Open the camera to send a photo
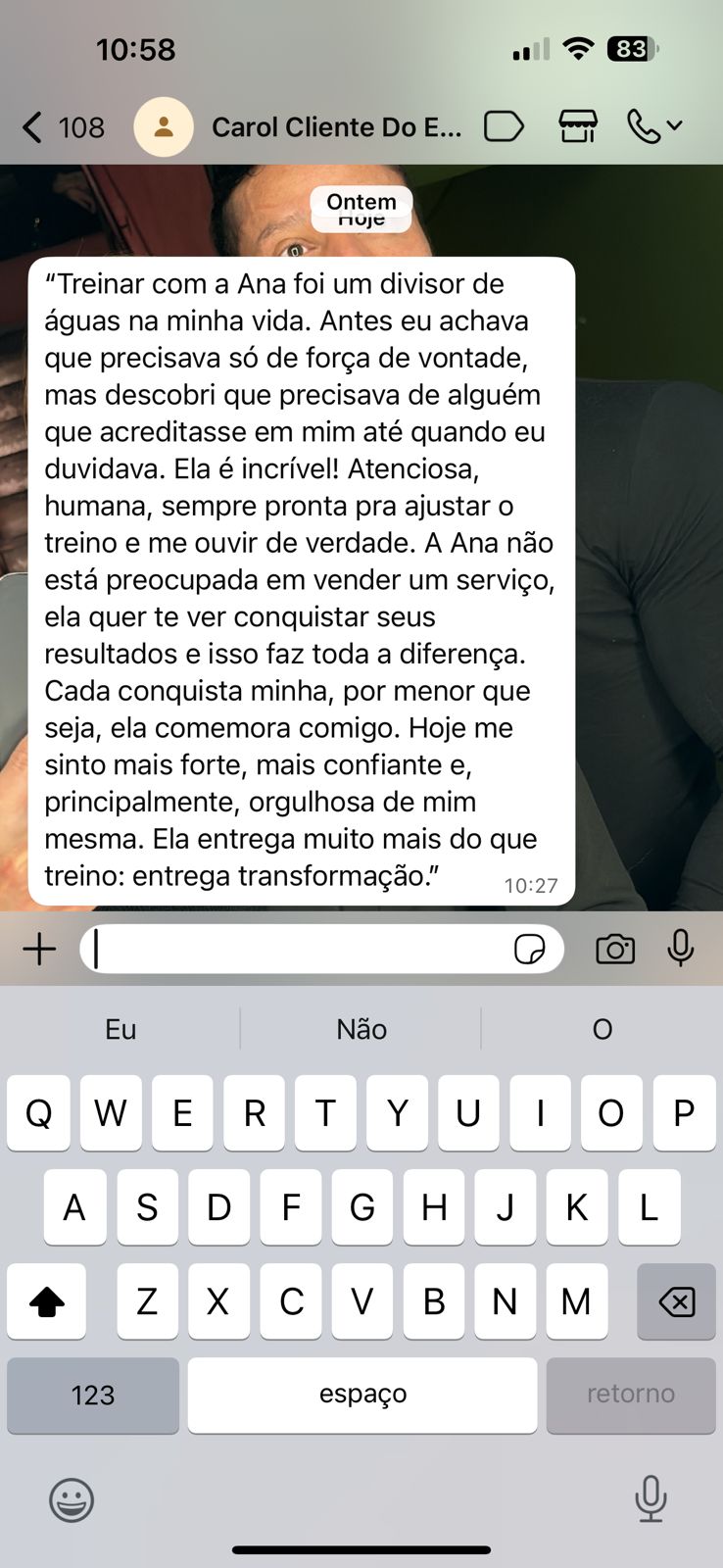The image size is (723, 1568). tap(615, 949)
